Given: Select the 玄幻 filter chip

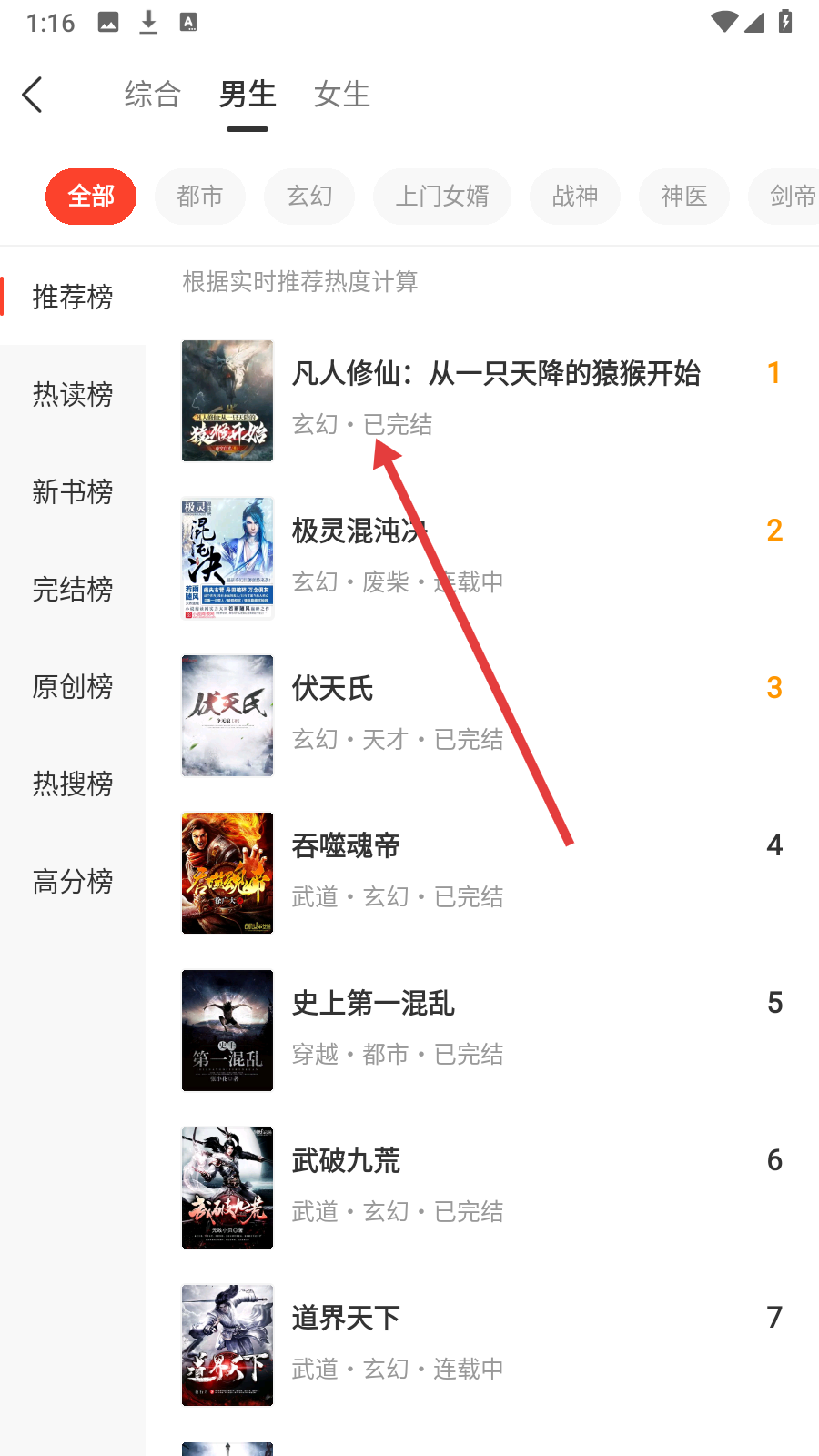Looking at the screenshot, I should click(x=309, y=197).
